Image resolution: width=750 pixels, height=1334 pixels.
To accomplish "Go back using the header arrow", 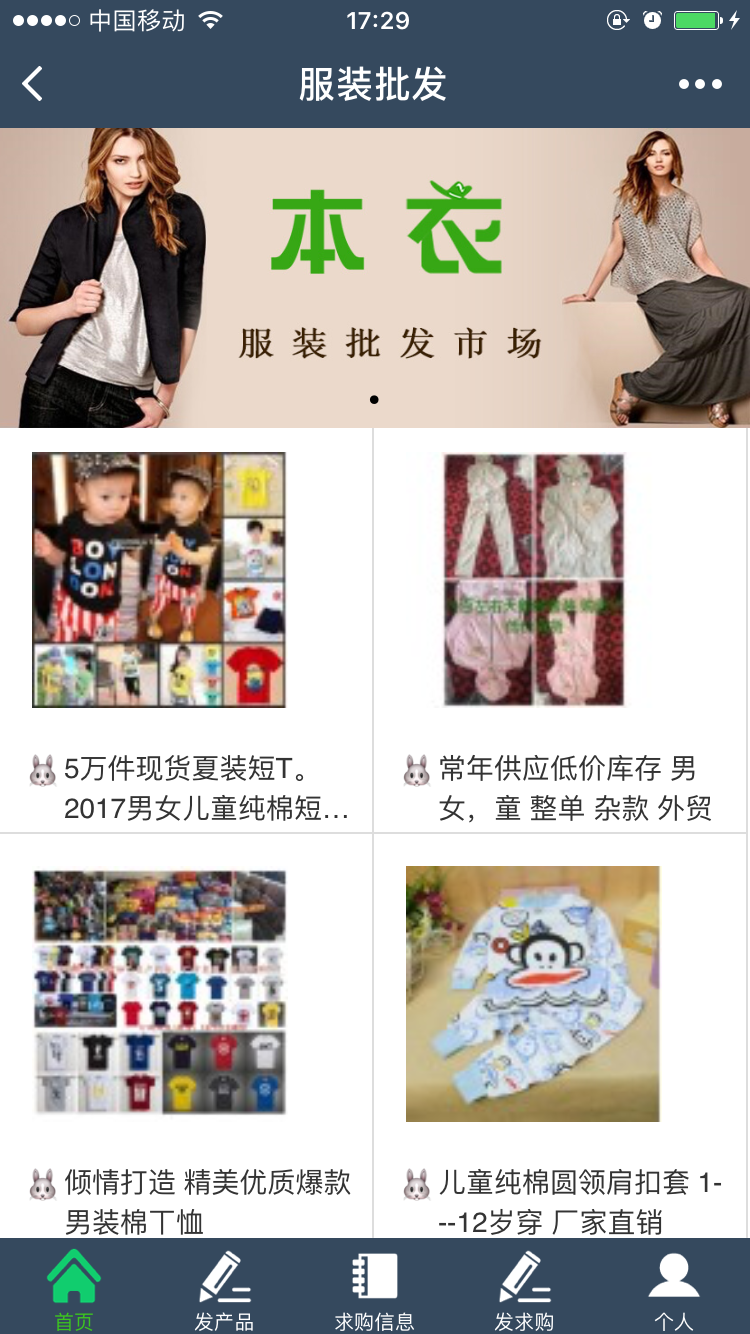I will (33, 84).
